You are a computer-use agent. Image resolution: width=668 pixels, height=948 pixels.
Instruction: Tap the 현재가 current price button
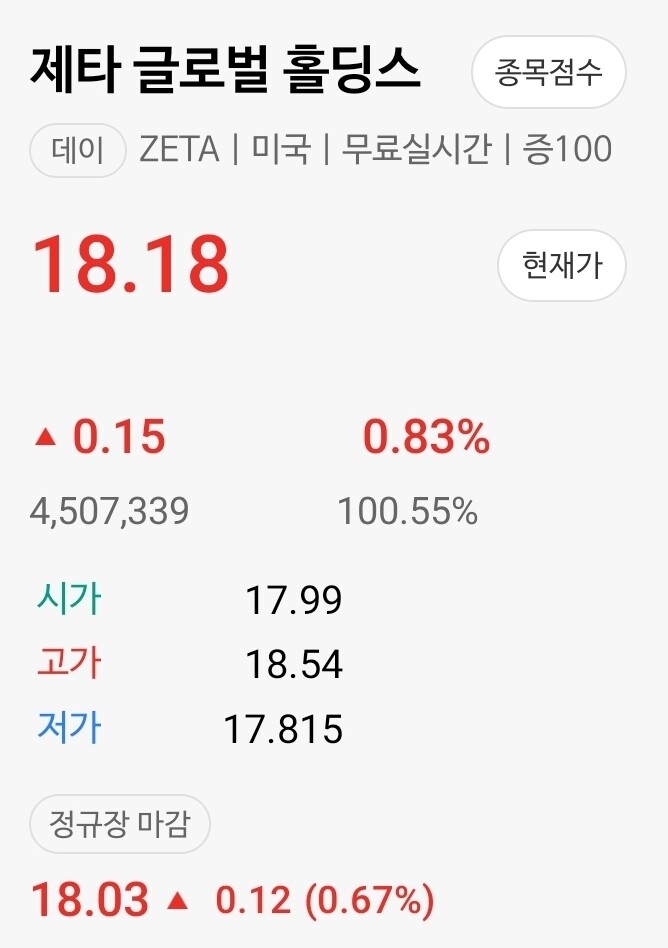562,265
